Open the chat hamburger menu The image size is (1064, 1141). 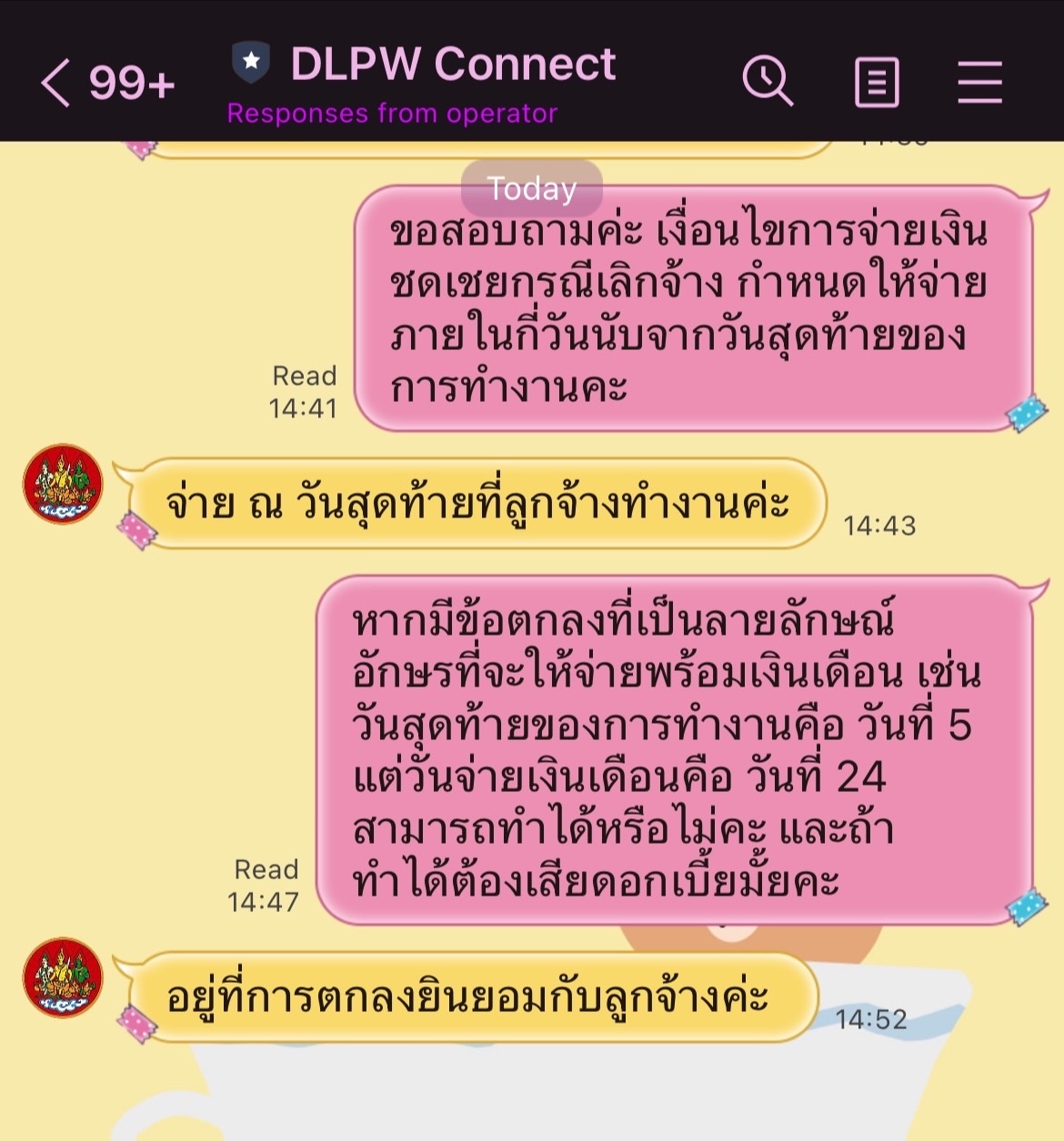(979, 82)
